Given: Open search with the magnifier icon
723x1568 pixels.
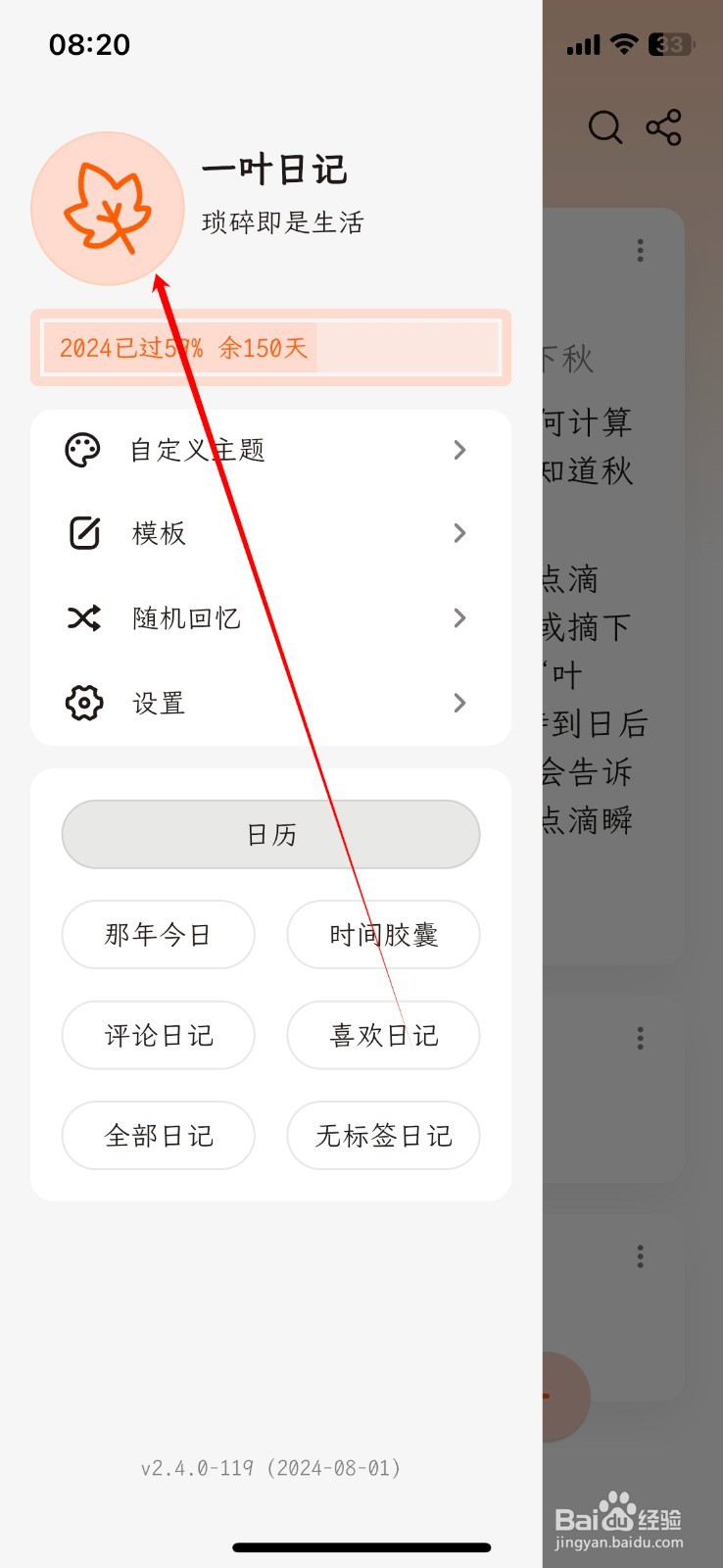Looking at the screenshot, I should [x=605, y=127].
